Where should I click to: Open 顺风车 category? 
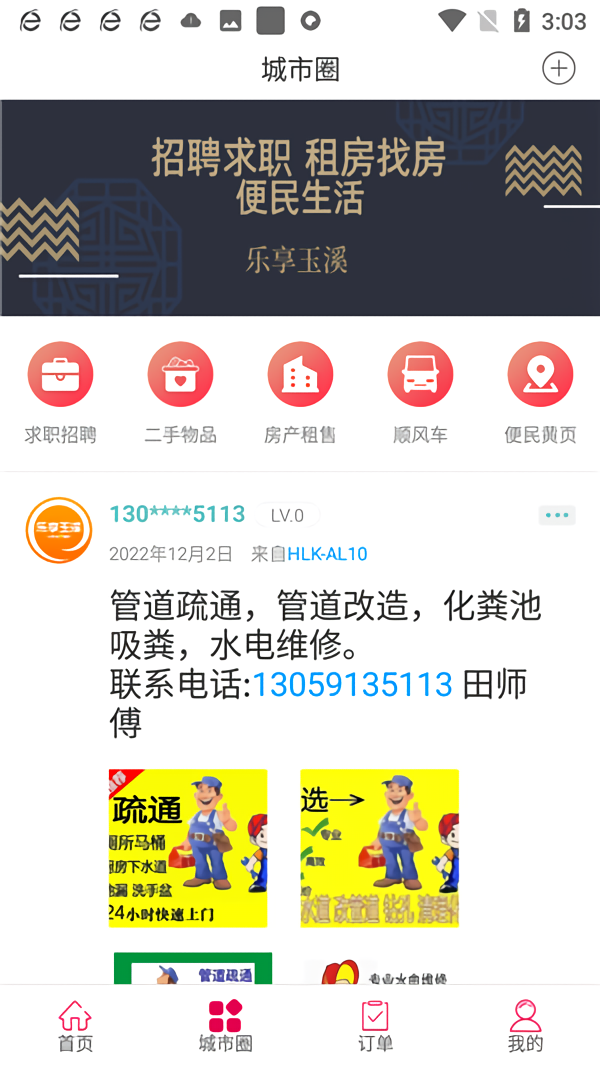point(420,392)
